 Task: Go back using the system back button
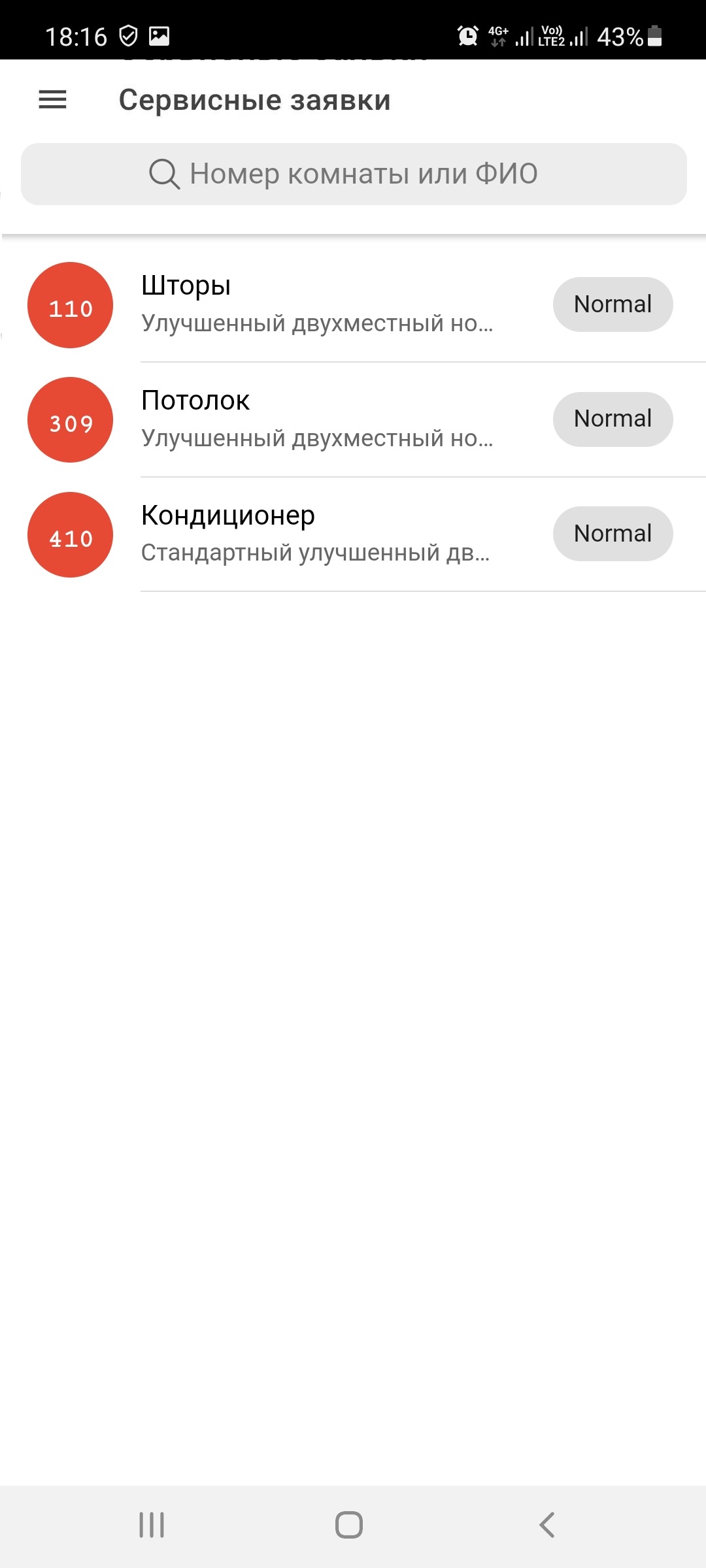click(546, 1525)
